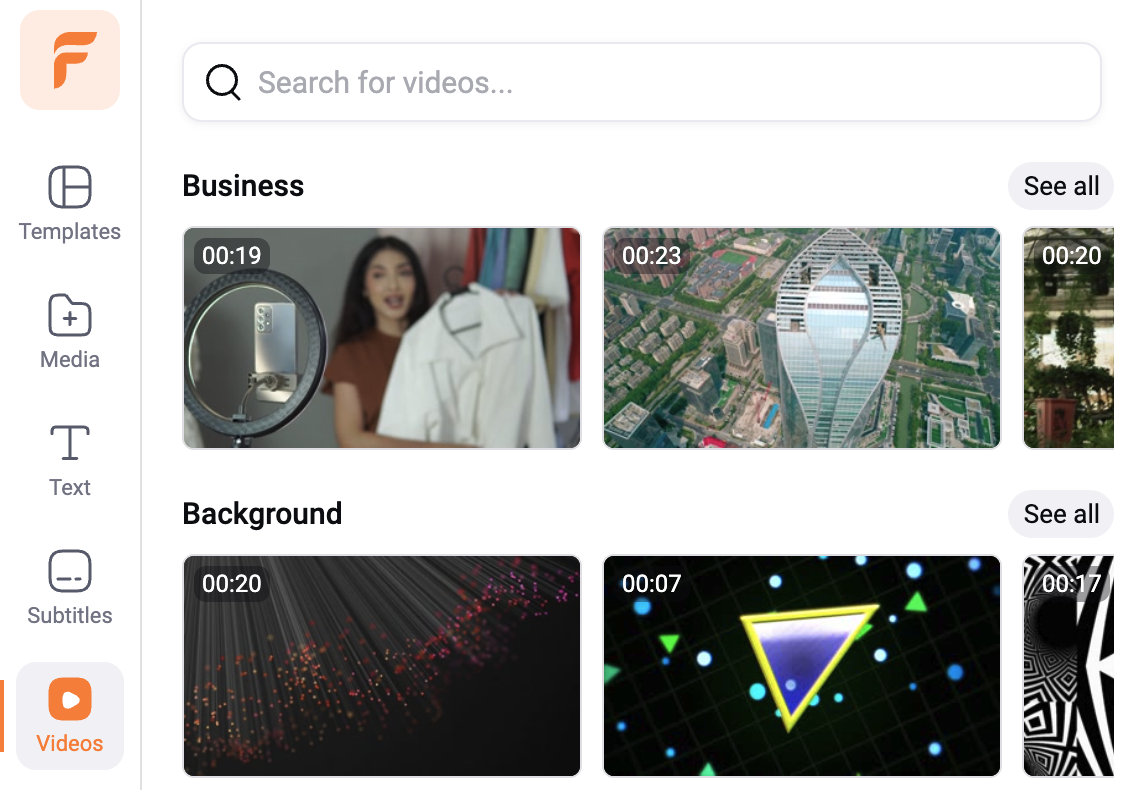Image resolution: width=1140 pixels, height=790 pixels.
Task: Select the 00:23 aerial skyscraper video
Action: (802, 338)
